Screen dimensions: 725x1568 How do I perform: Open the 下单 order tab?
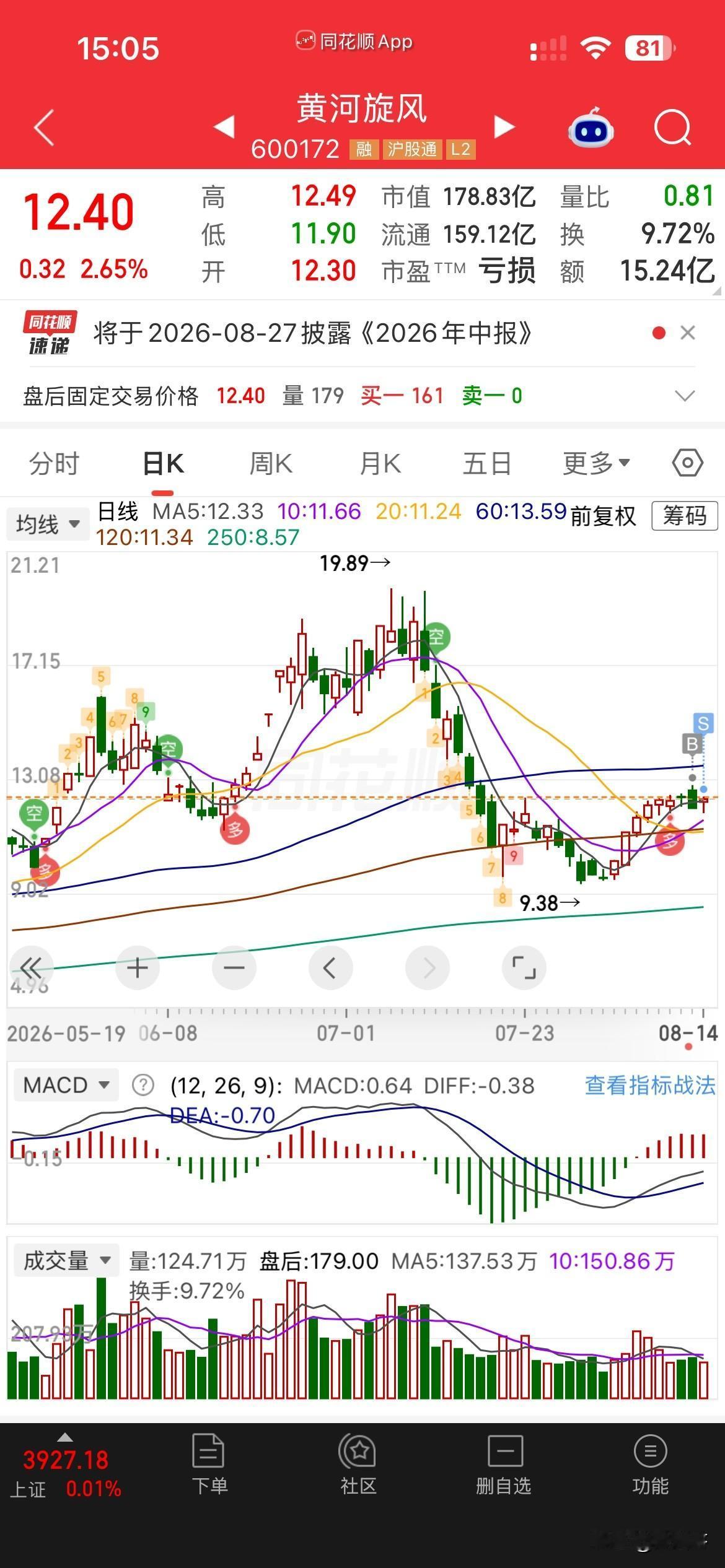point(209,1465)
